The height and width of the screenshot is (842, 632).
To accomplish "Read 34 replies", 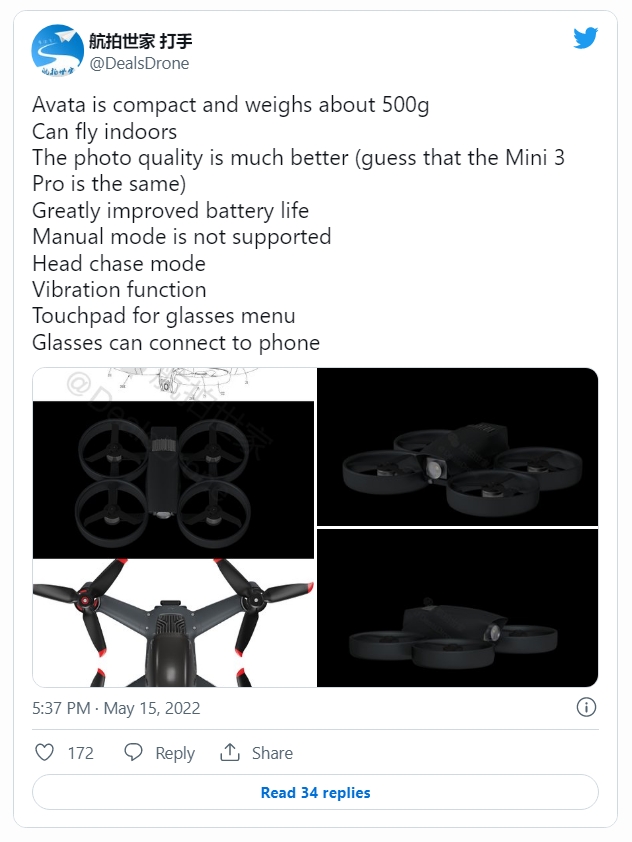I will click(x=315, y=793).
